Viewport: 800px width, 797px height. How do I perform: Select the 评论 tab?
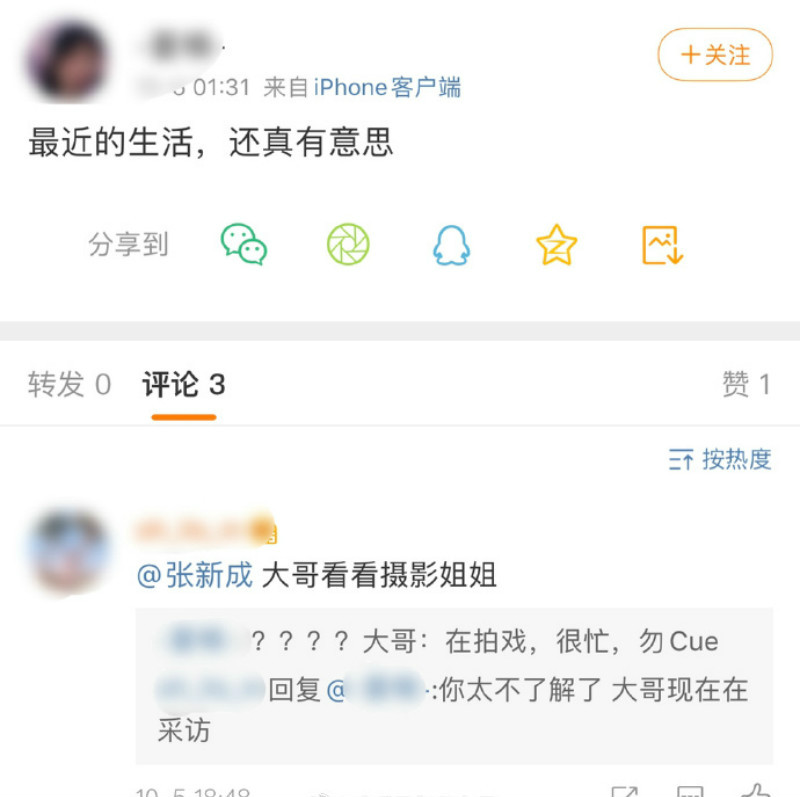(184, 385)
